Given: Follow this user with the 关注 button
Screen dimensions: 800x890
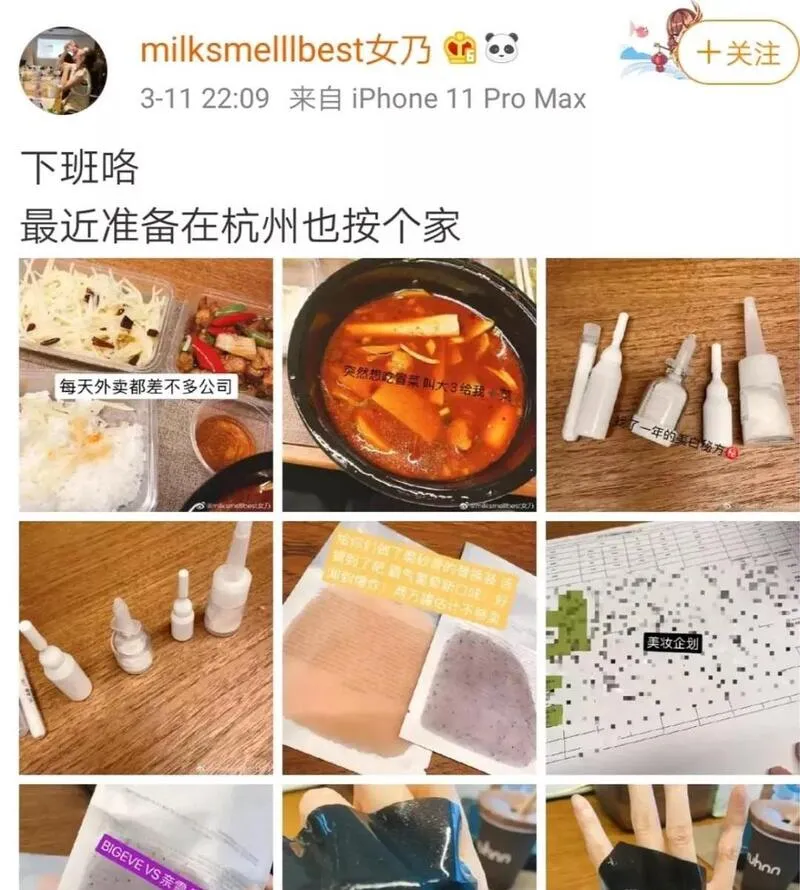Looking at the screenshot, I should [738, 53].
